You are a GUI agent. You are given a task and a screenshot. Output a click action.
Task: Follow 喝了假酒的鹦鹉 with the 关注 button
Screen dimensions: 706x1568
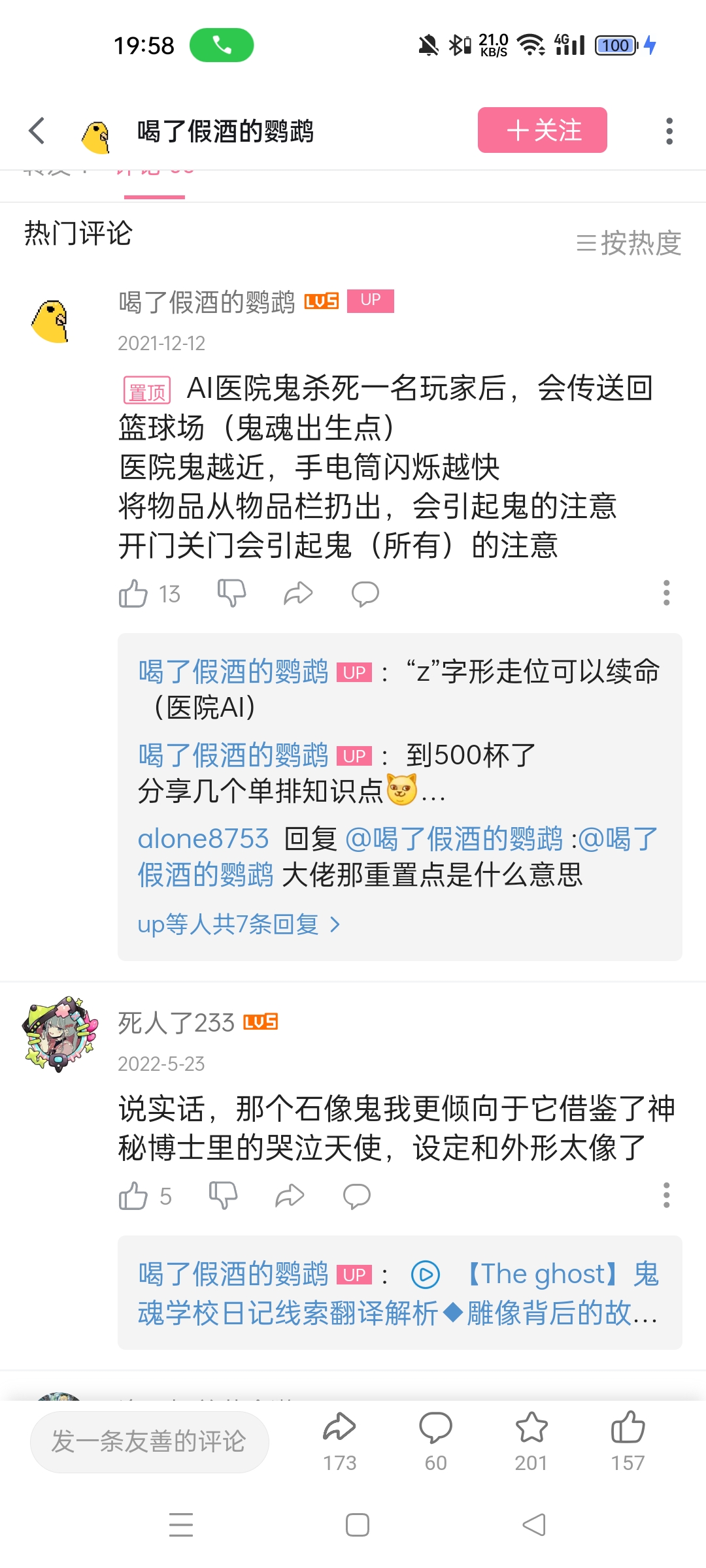(542, 130)
